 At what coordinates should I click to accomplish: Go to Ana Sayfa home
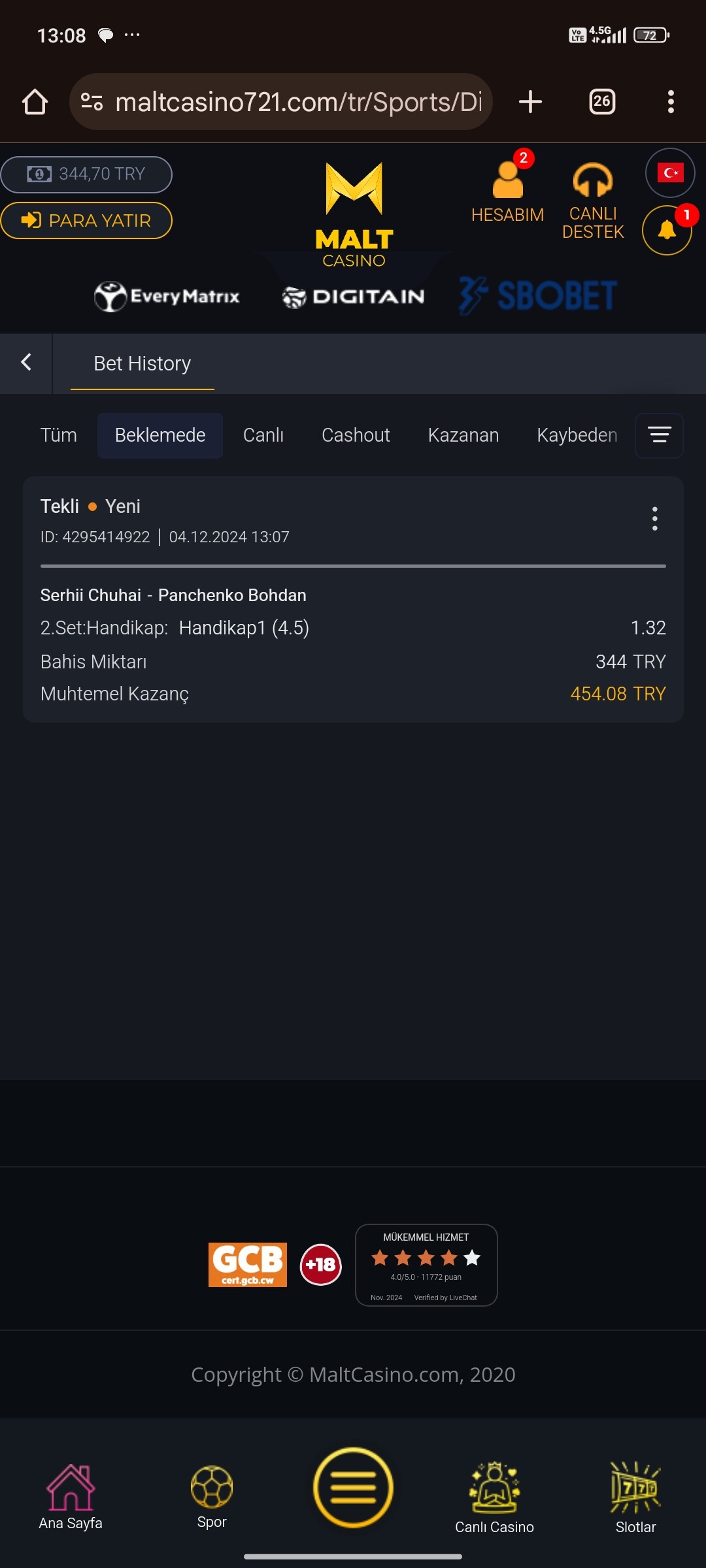pyautogui.click(x=71, y=1497)
